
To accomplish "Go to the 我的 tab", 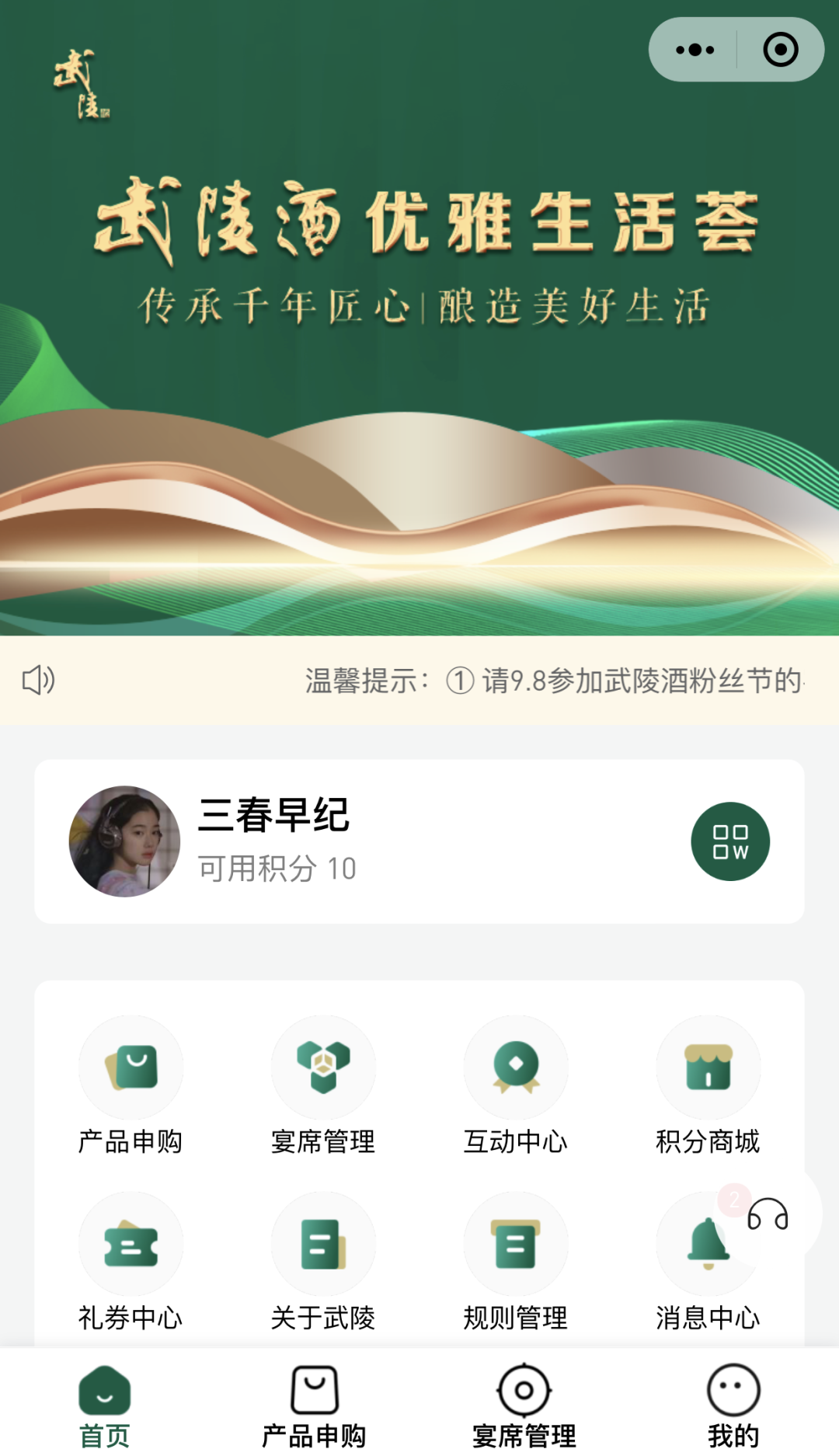I will click(x=733, y=1406).
